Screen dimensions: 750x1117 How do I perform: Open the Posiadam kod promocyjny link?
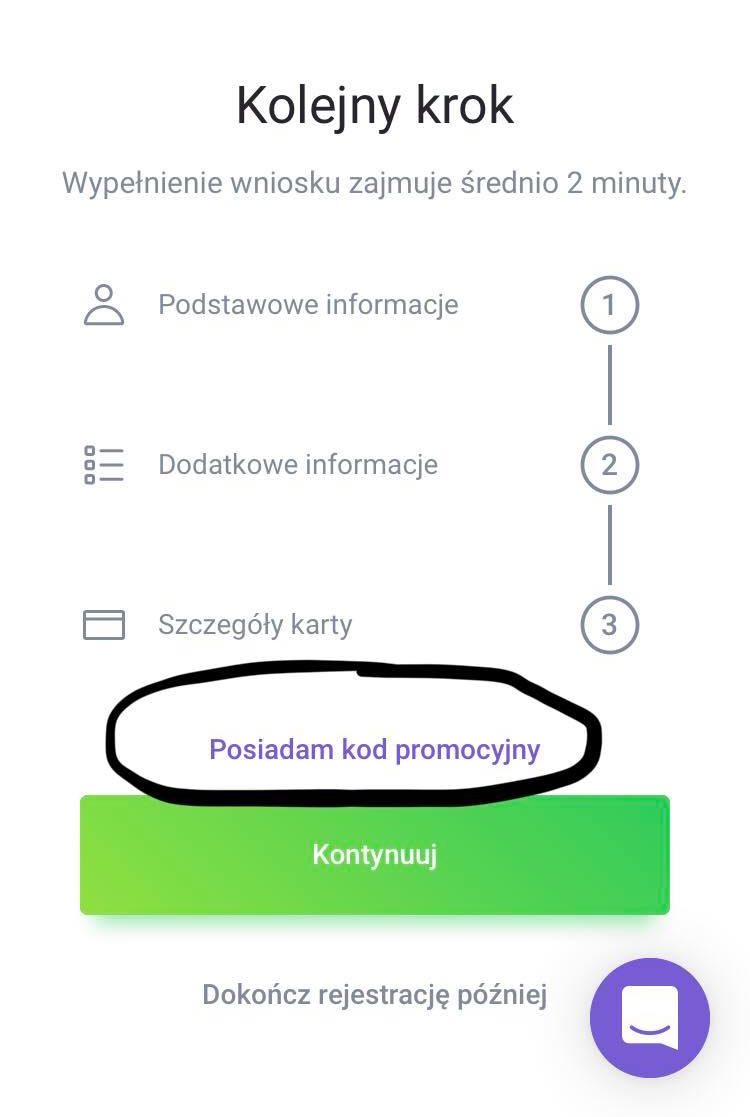pos(374,749)
